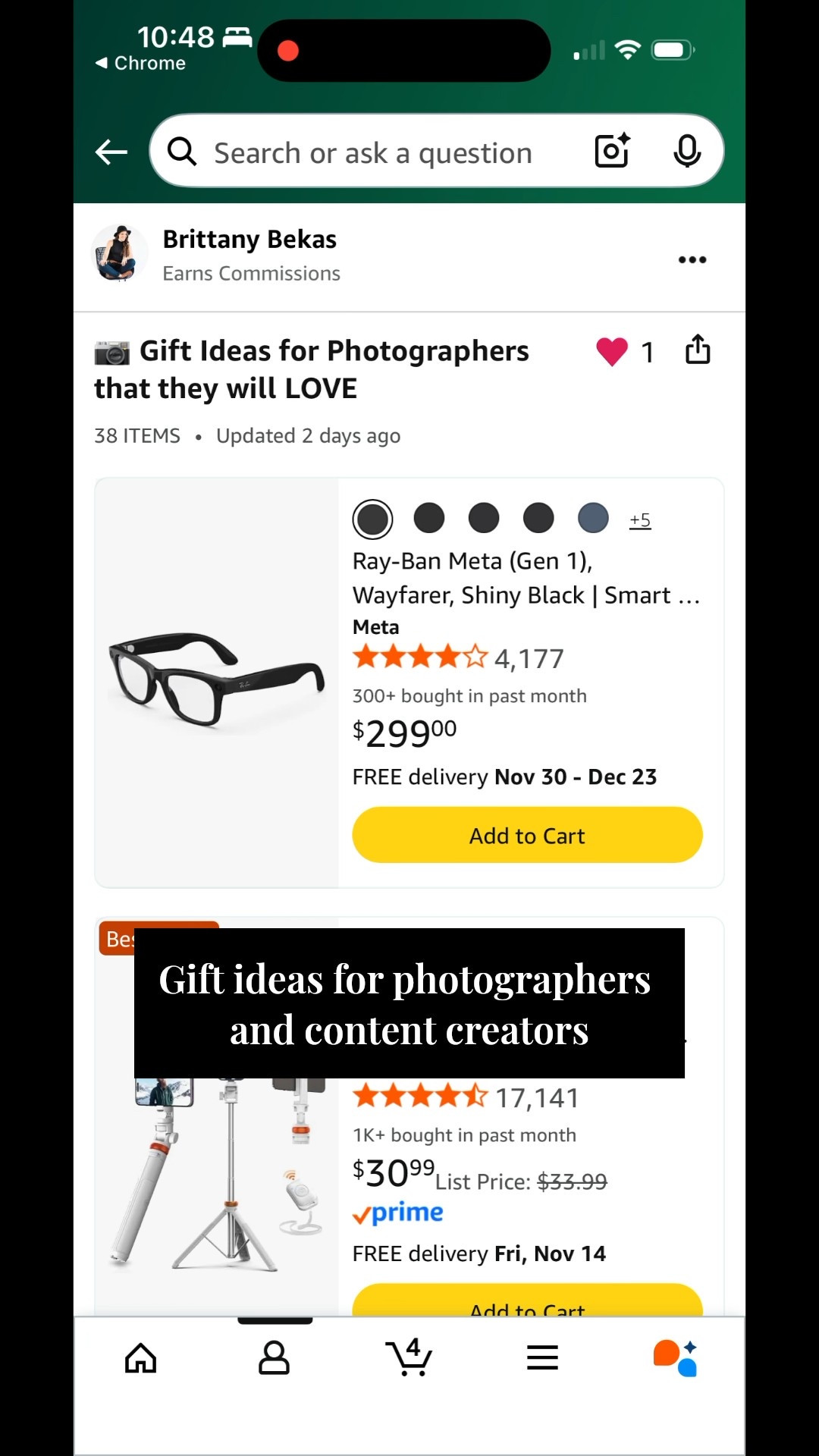Select the second color option circle

pos(429,518)
